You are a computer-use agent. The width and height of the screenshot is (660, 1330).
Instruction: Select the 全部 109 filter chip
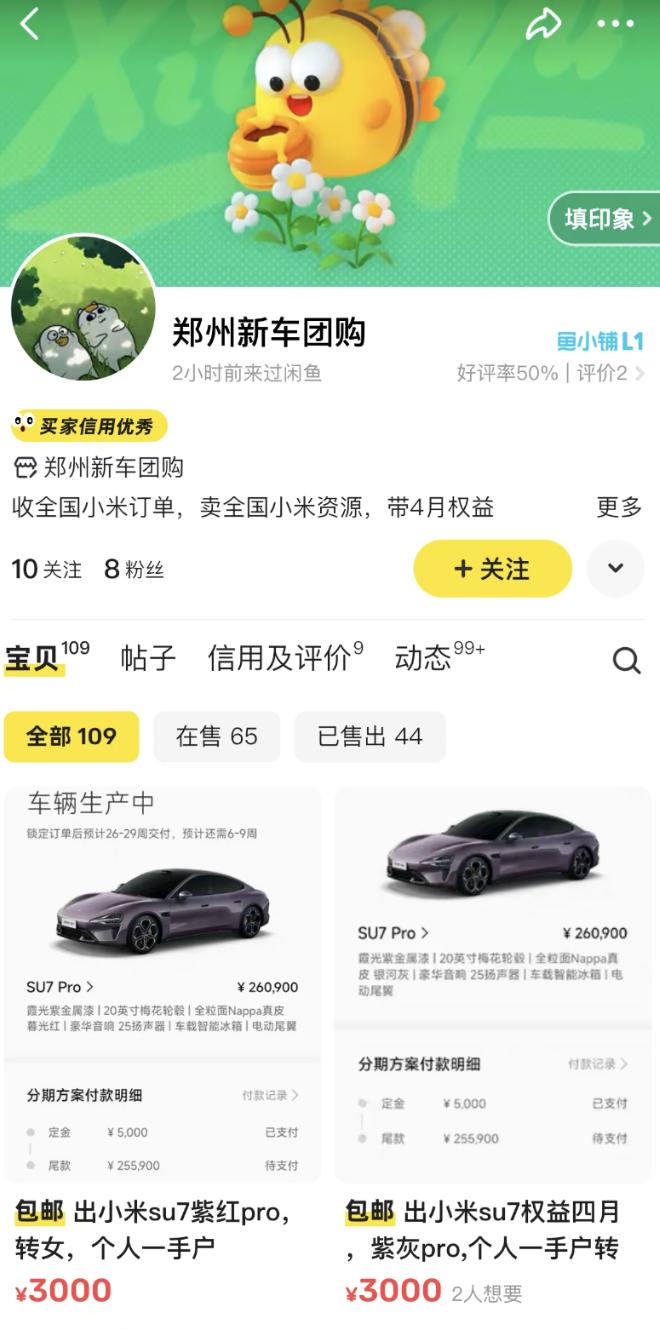coord(71,737)
